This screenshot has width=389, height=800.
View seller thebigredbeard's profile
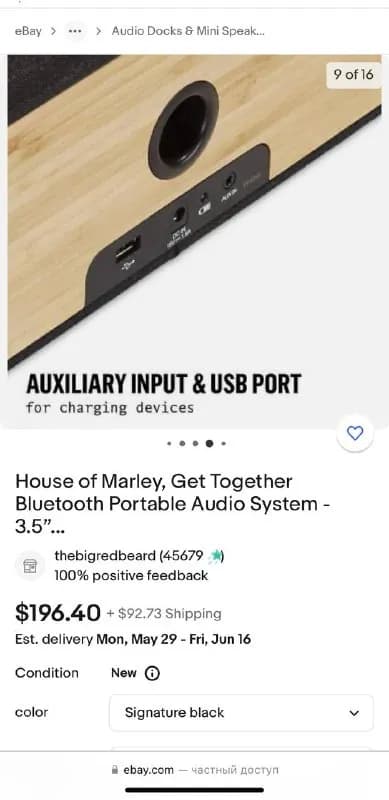(x=131, y=555)
